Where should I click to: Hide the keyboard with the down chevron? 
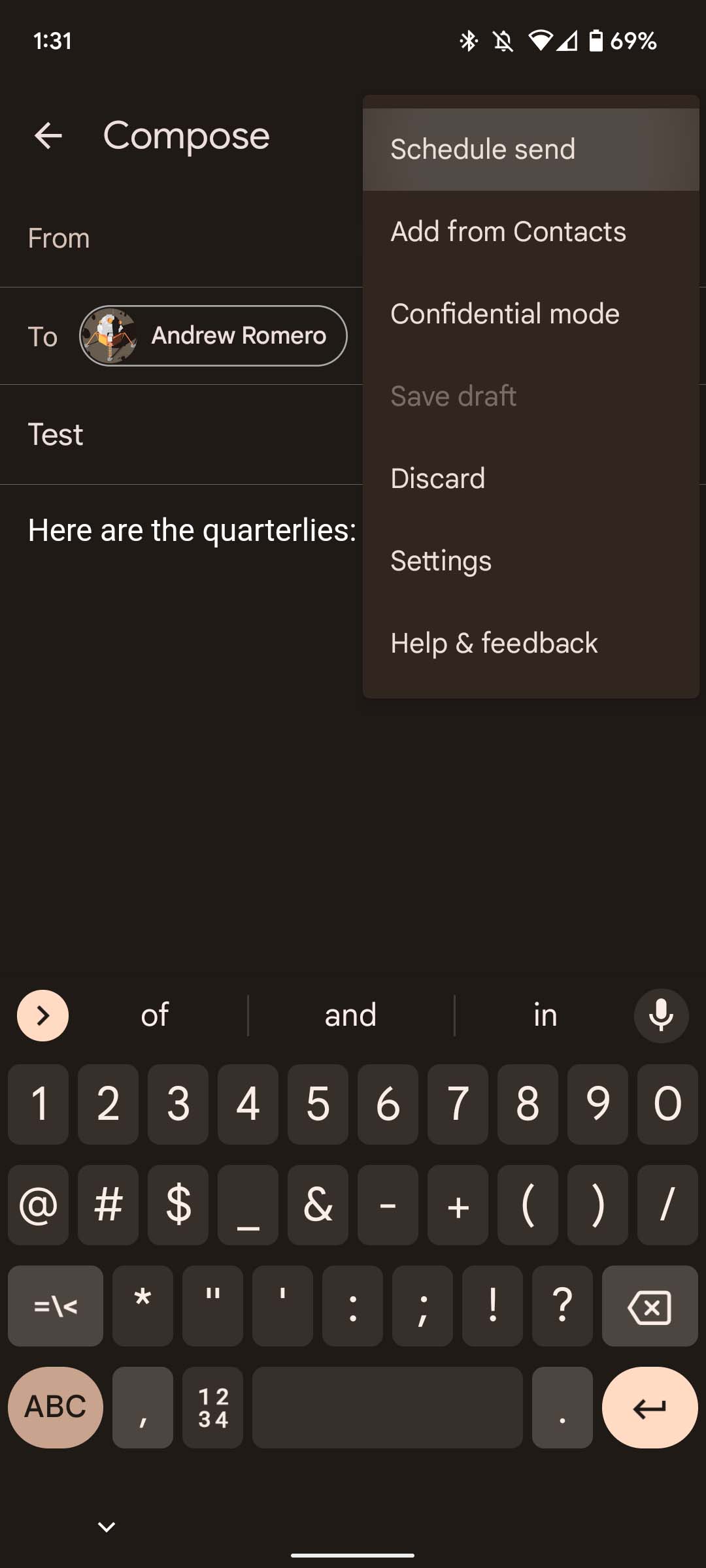[x=107, y=1527]
